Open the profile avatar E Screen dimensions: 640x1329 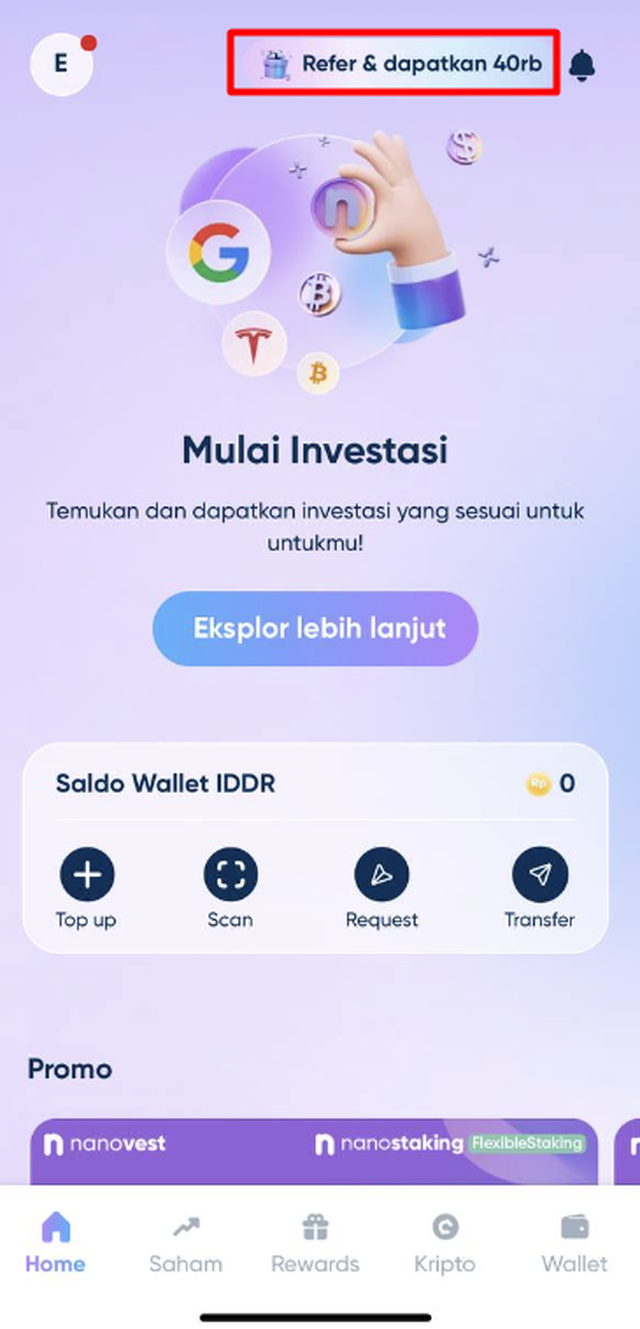coord(61,63)
